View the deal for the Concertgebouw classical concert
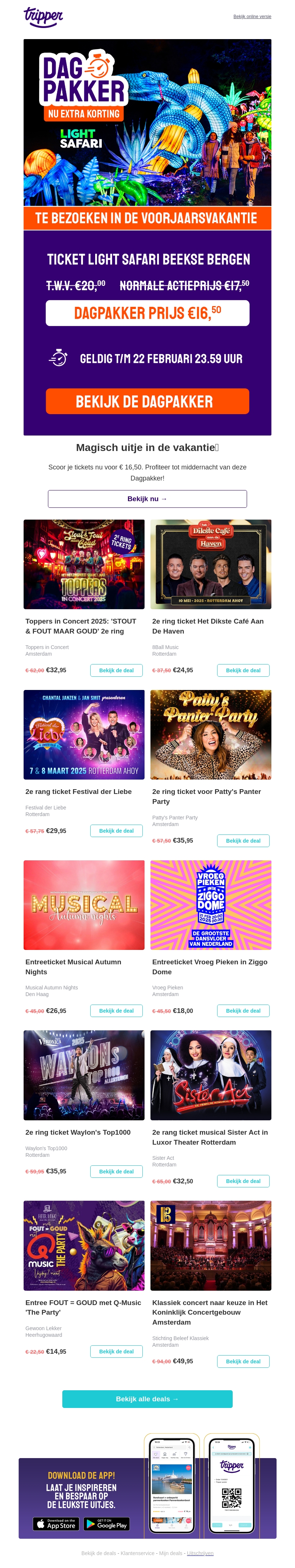The image size is (295, 1568). (x=243, y=1361)
